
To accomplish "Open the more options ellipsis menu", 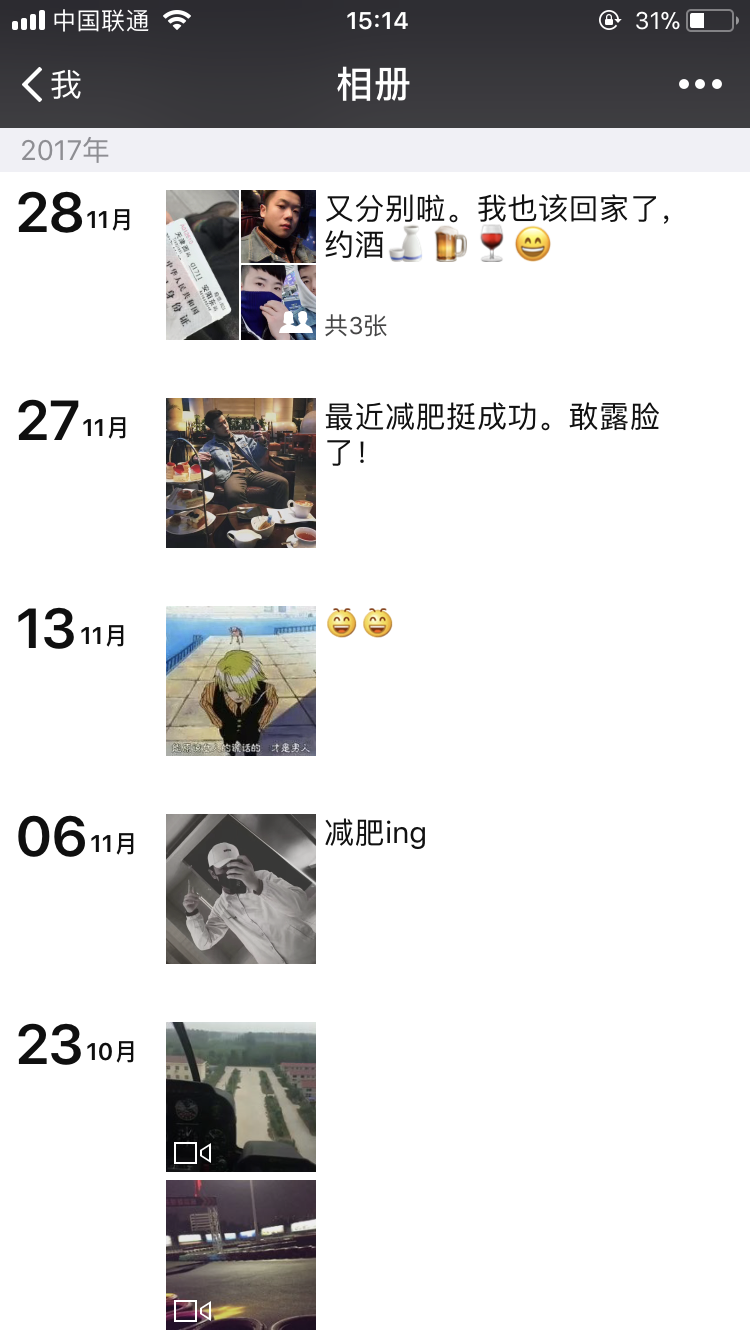I will click(701, 84).
